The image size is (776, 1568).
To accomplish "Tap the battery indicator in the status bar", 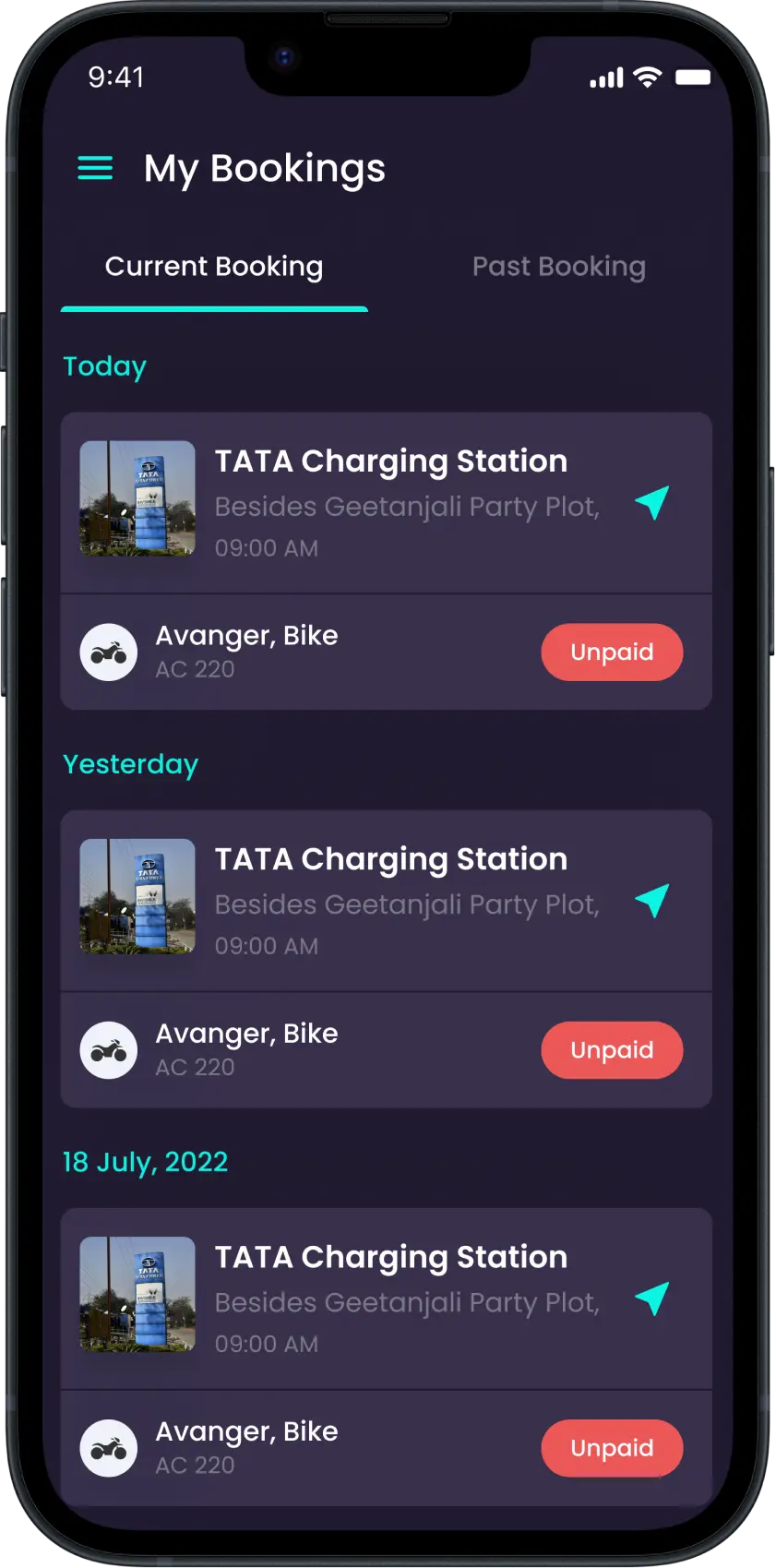I will pyautogui.click(x=695, y=78).
